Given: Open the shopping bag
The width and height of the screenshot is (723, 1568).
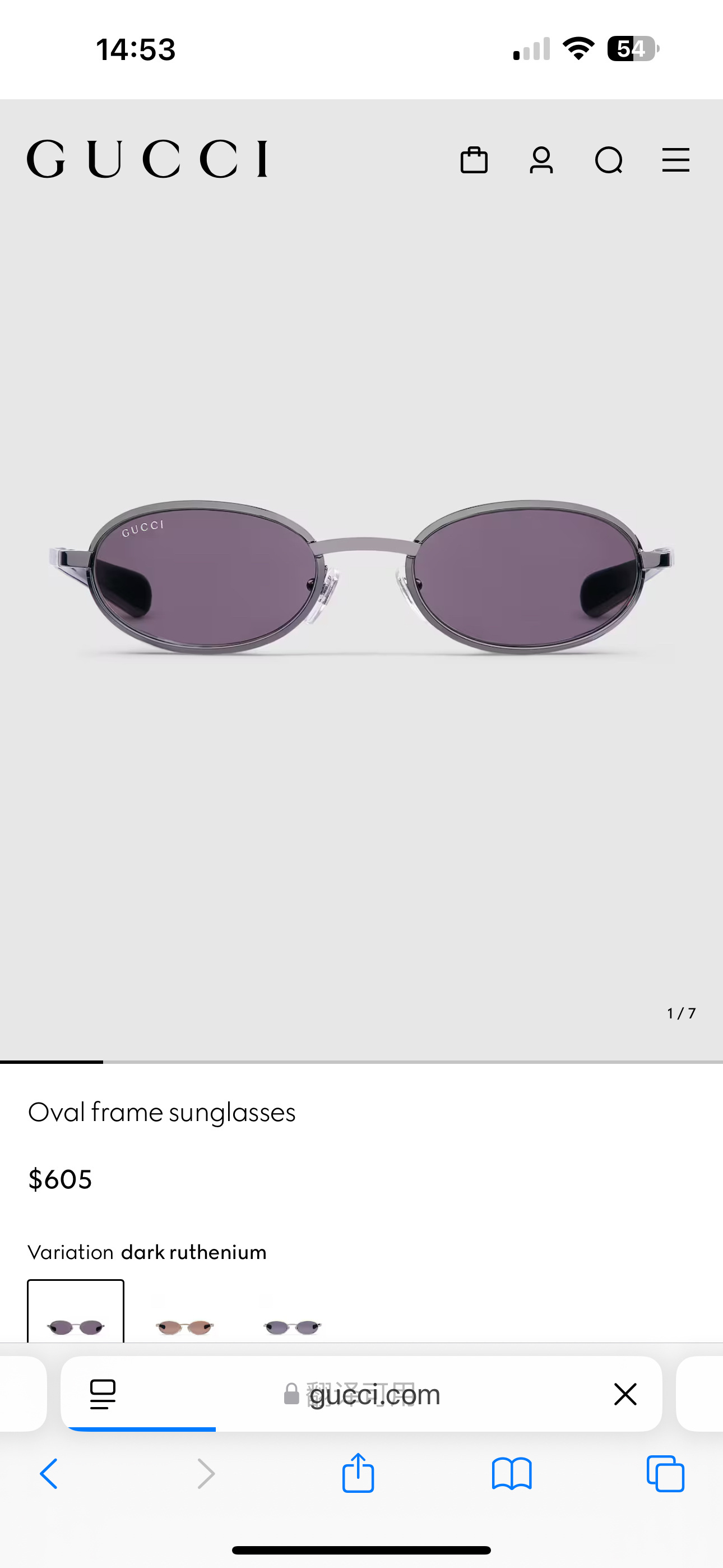Looking at the screenshot, I should pos(474,160).
